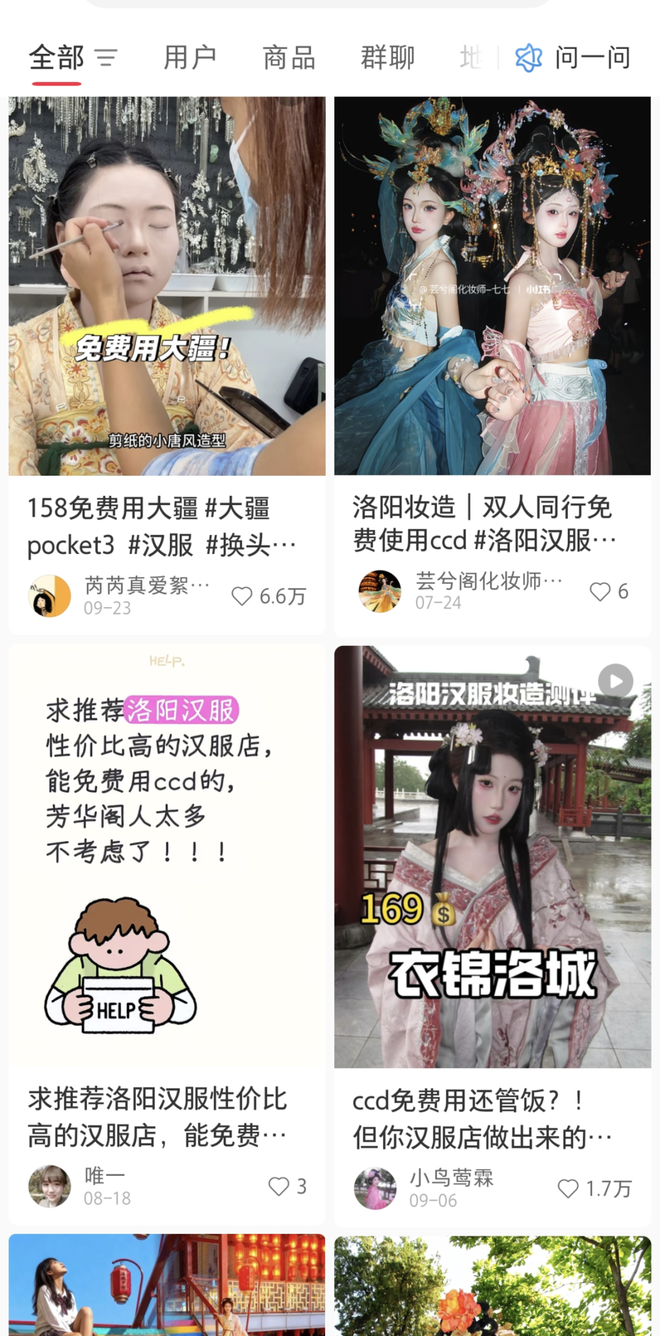Image resolution: width=660 pixels, height=1336 pixels.
Task: Like the post by 芮芮真爱絮
Action: click(242, 596)
